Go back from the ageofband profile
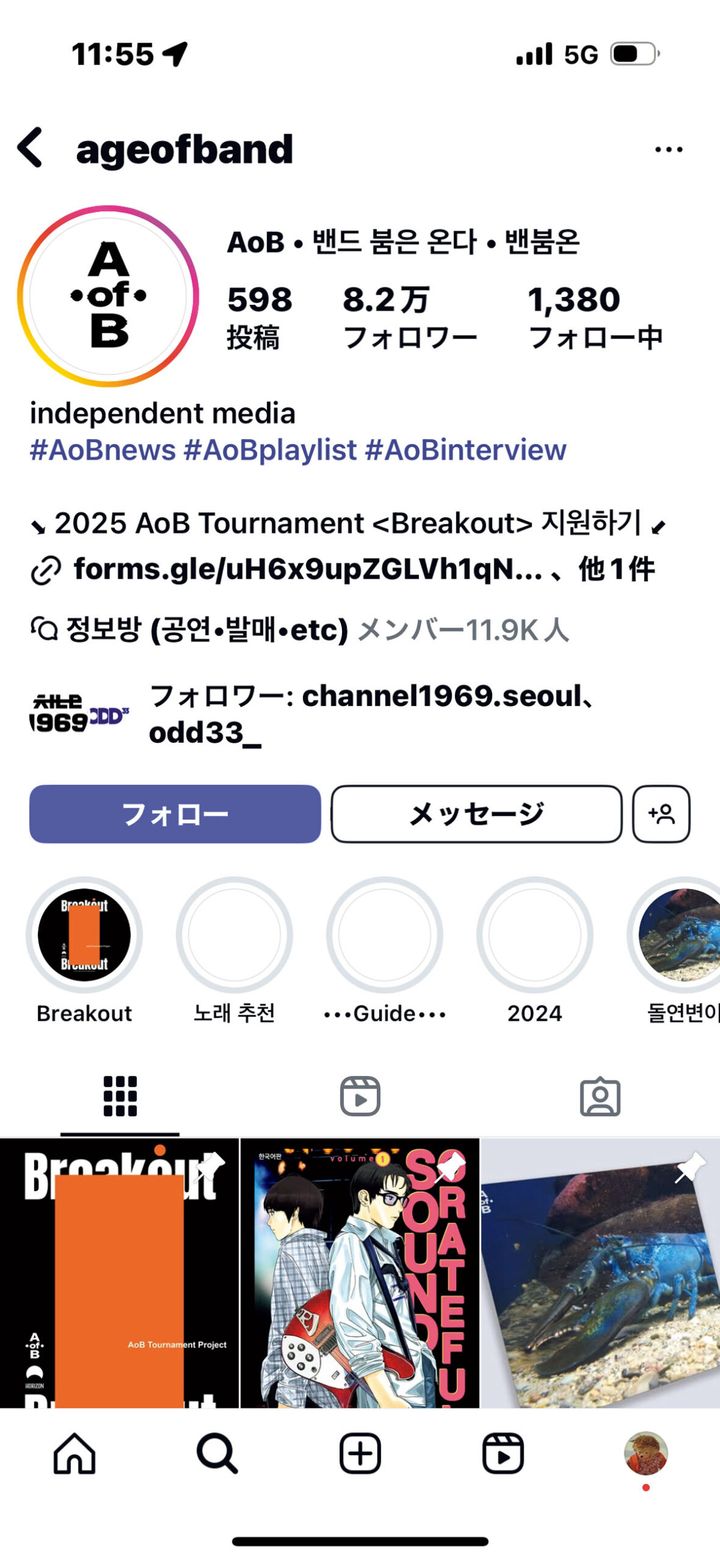The height and width of the screenshot is (1561, 720). 30,148
